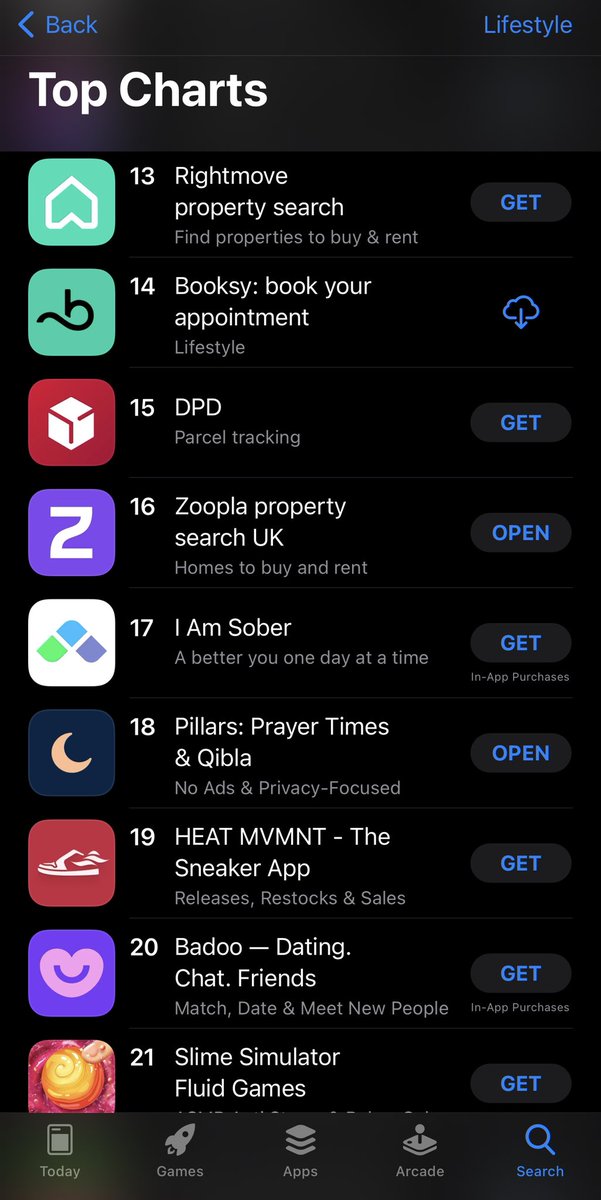Get the Badoo dating app
601x1200 pixels.
tap(520, 973)
